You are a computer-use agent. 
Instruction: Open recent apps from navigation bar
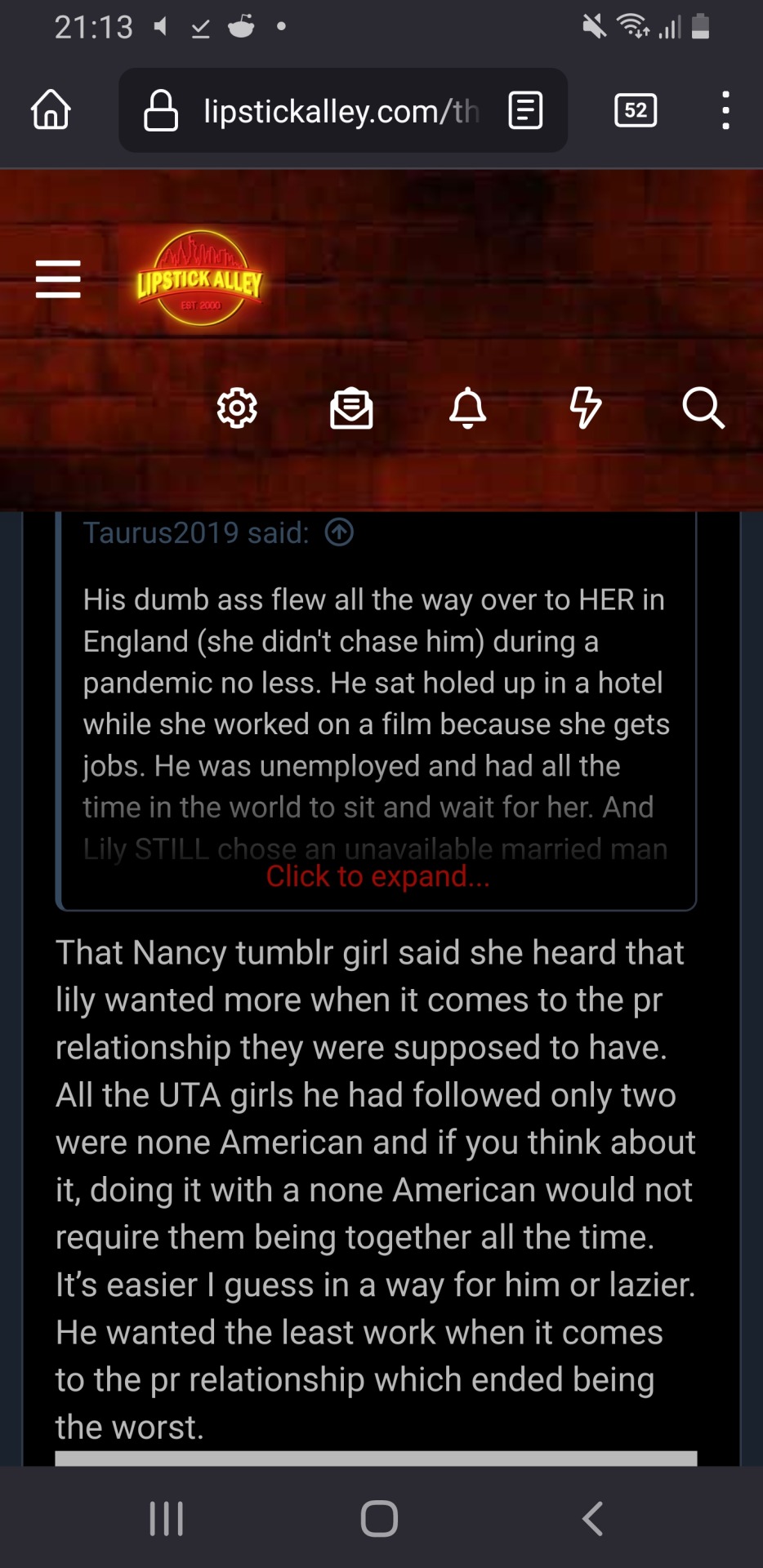point(167,1519)
